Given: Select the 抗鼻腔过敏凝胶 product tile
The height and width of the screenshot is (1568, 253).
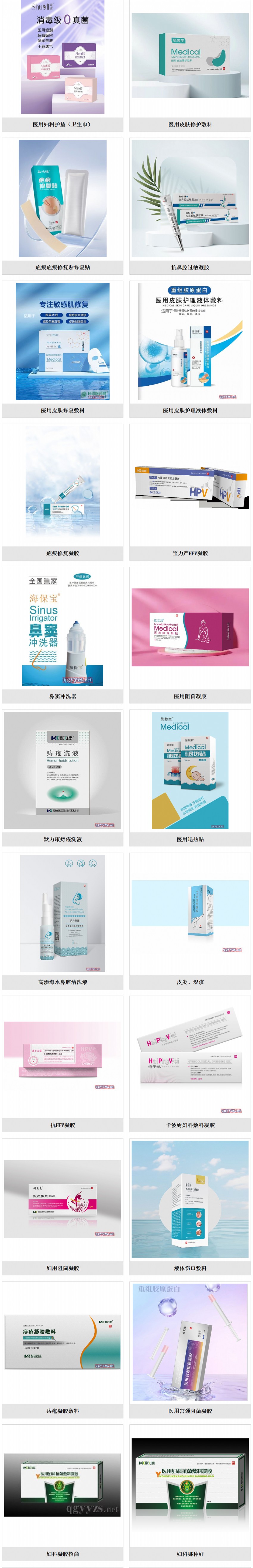Looking at the screenshot, I should click(x=190, y=198).
